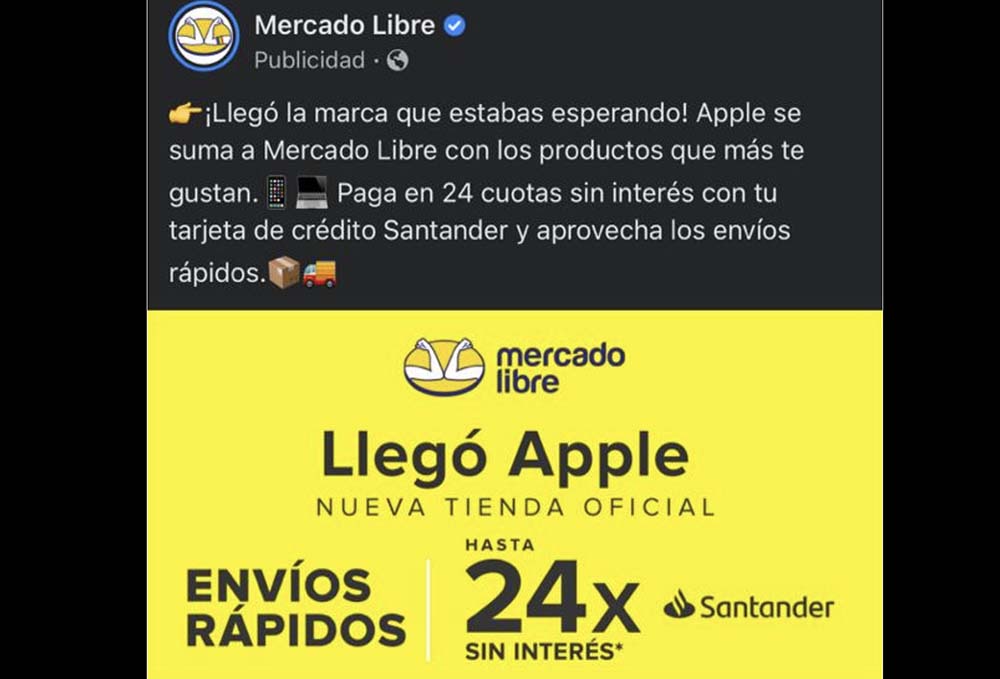
Task: Open the Mercado Libre page name link
Action: tap(344, 25)
